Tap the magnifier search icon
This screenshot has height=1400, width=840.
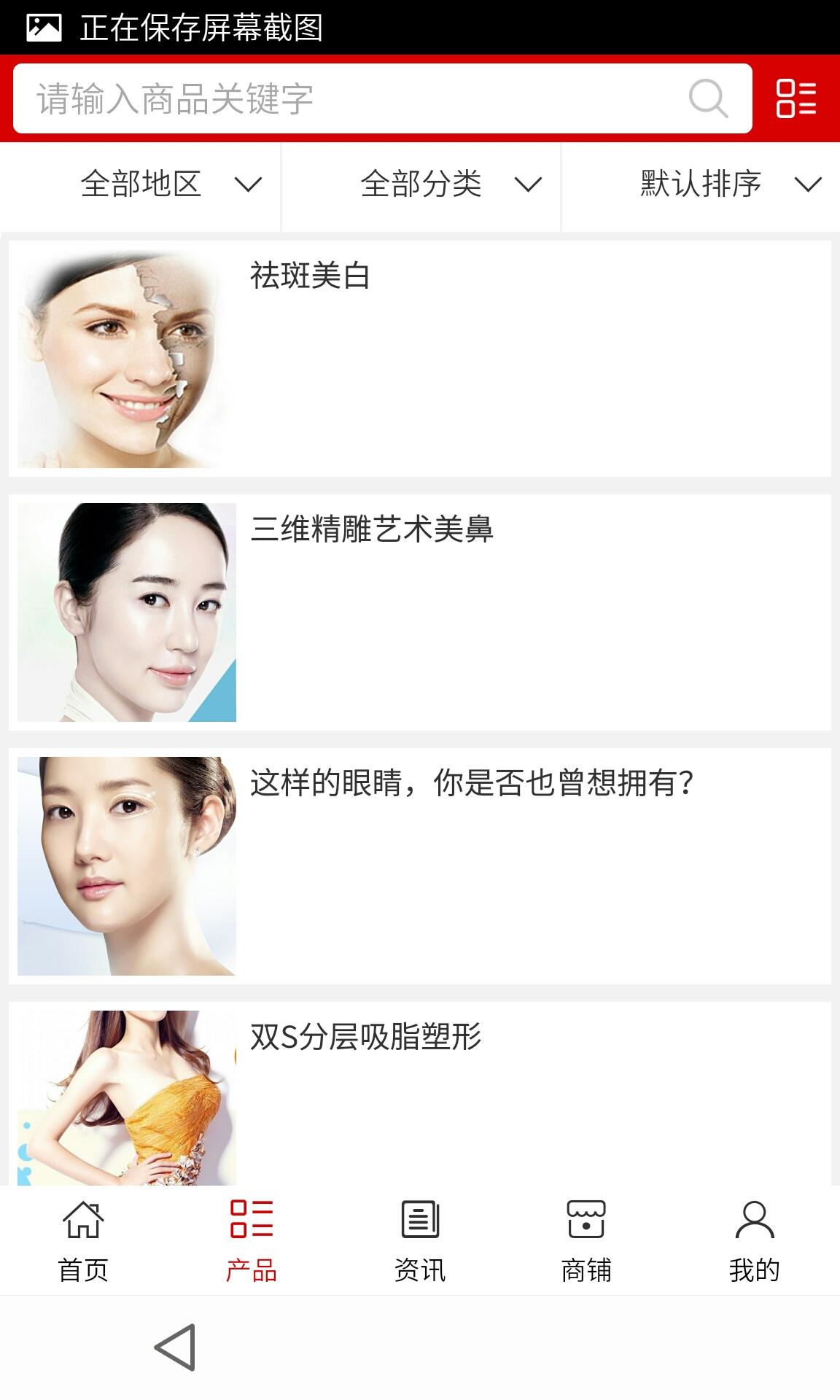708,98
